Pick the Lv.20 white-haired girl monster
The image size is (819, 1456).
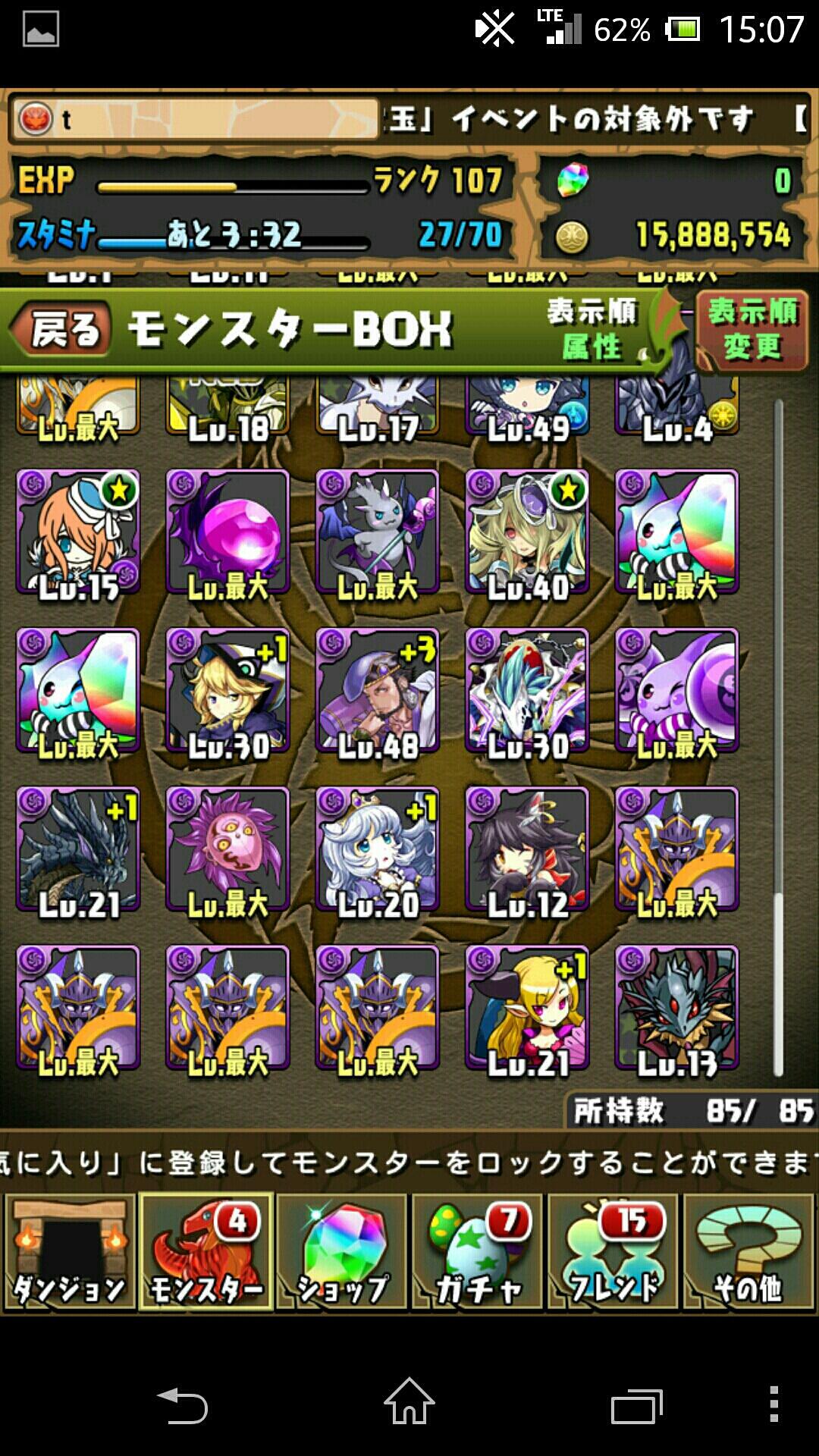(378, 849)
